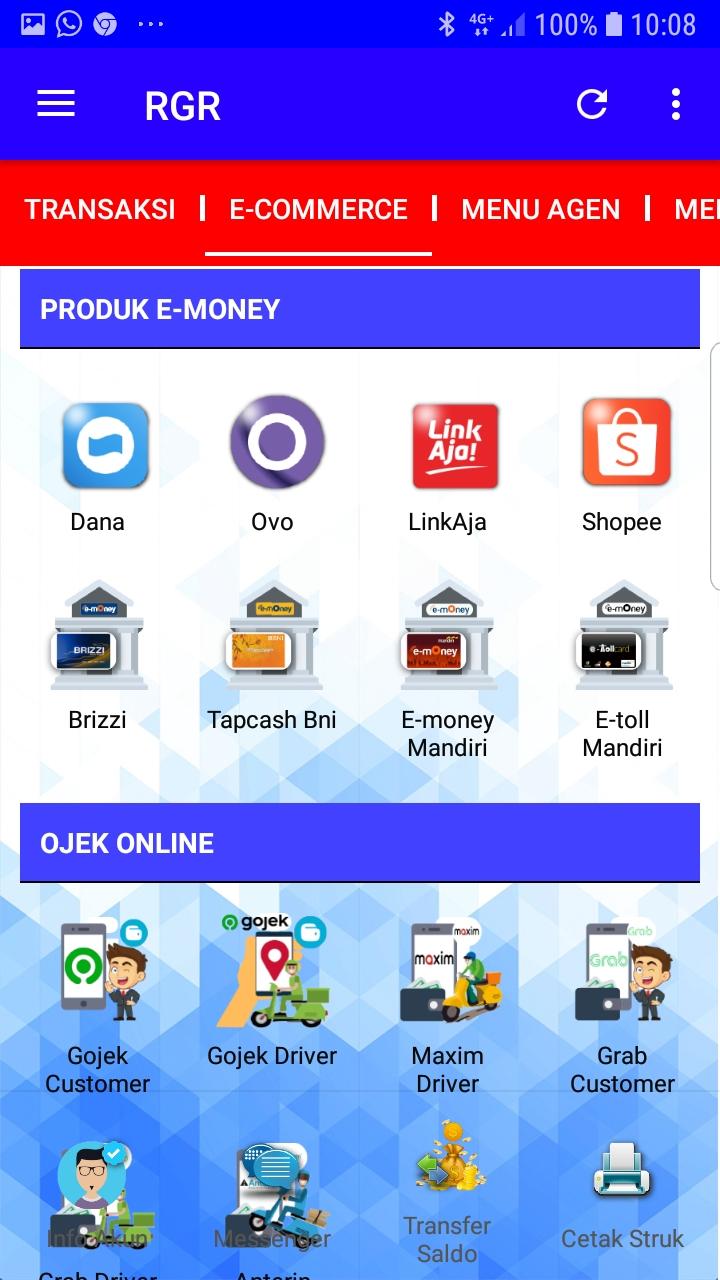The image size is (720, 1280).
Task: Tap Cetak Struk printer button
Action: pyautogui.click(x=622, y=1195)
